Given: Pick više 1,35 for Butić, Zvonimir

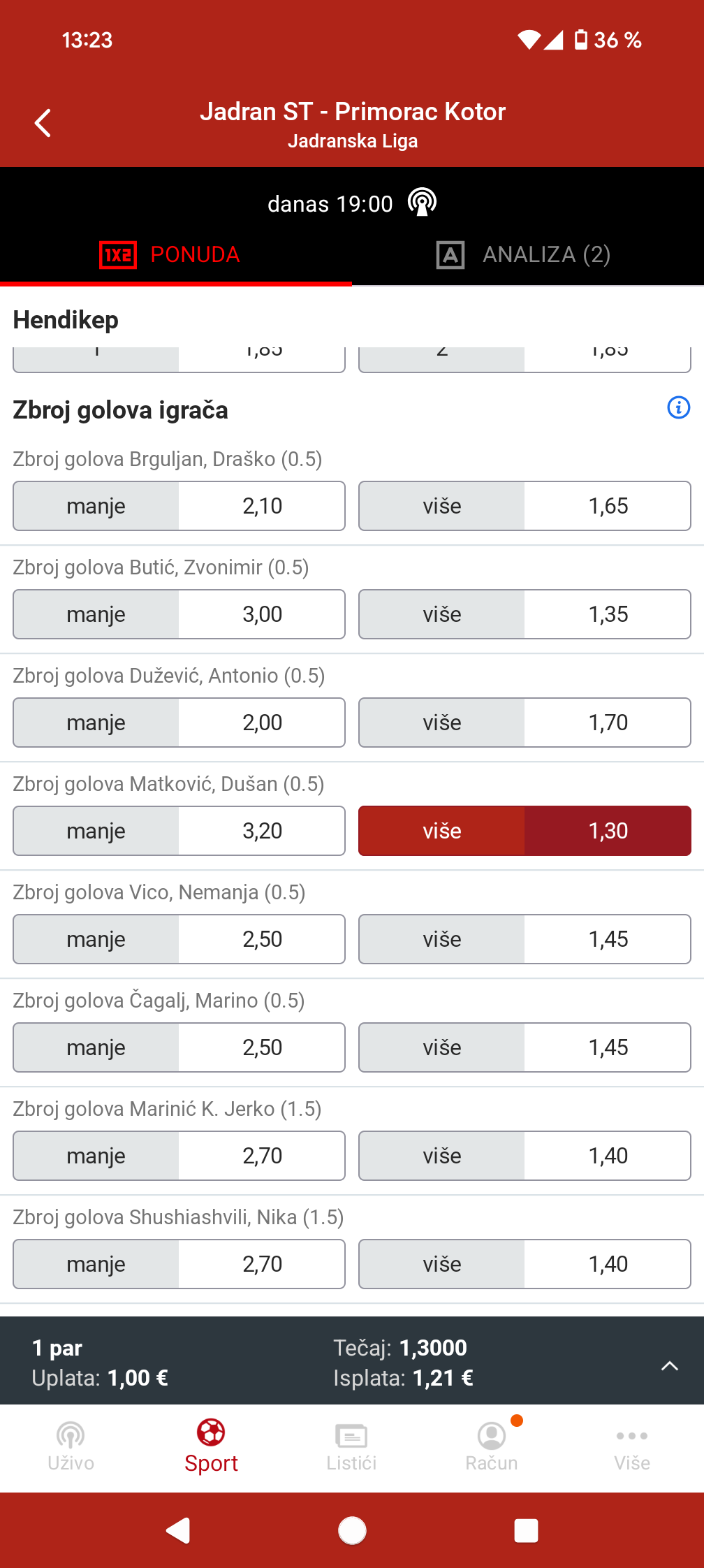Looking at the screenshot, I should coord(525,614).
